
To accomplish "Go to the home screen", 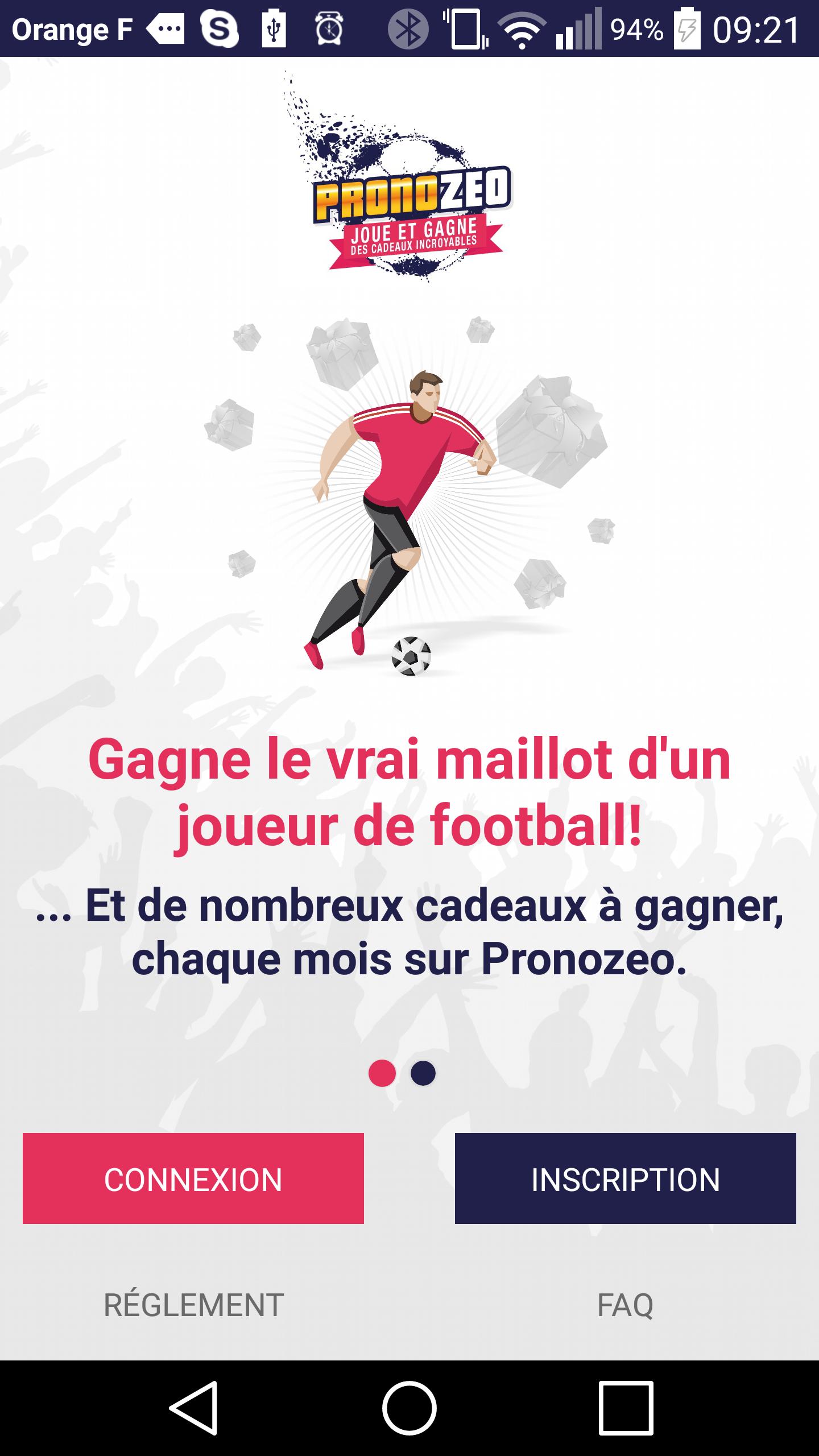I will tap(409, 1408).
